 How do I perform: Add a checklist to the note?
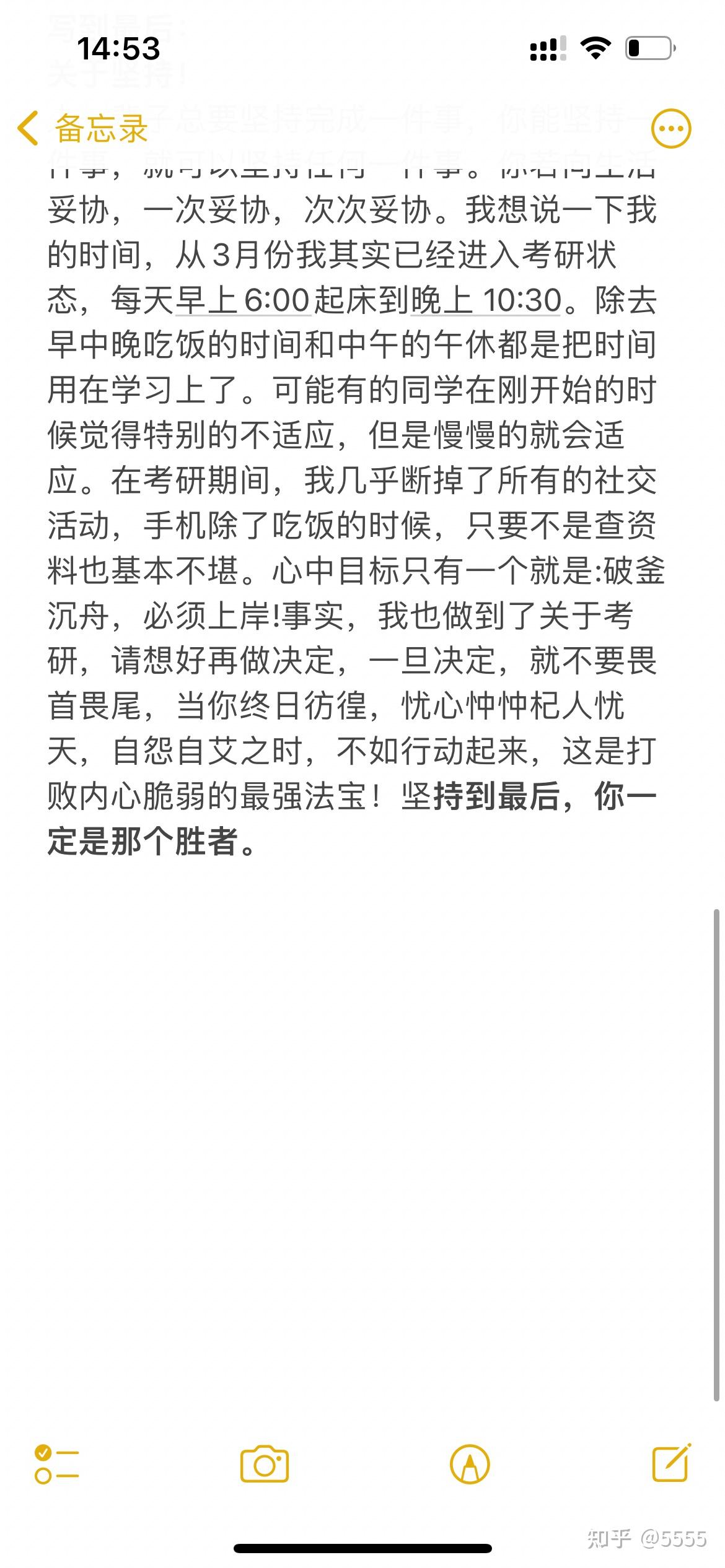[x=57, y=1465]
